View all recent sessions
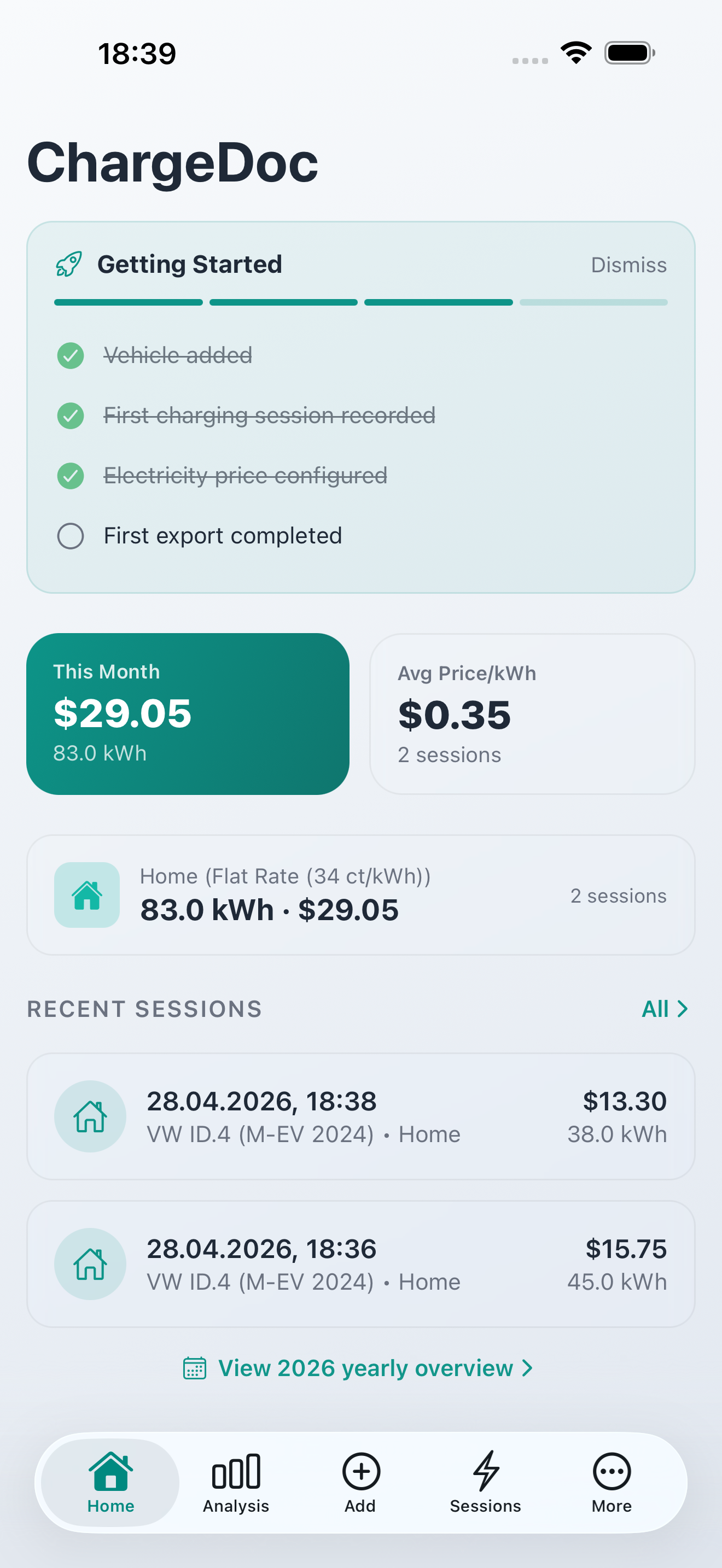Viewport: 722px width, 1568px height. tap(663, 1009)
